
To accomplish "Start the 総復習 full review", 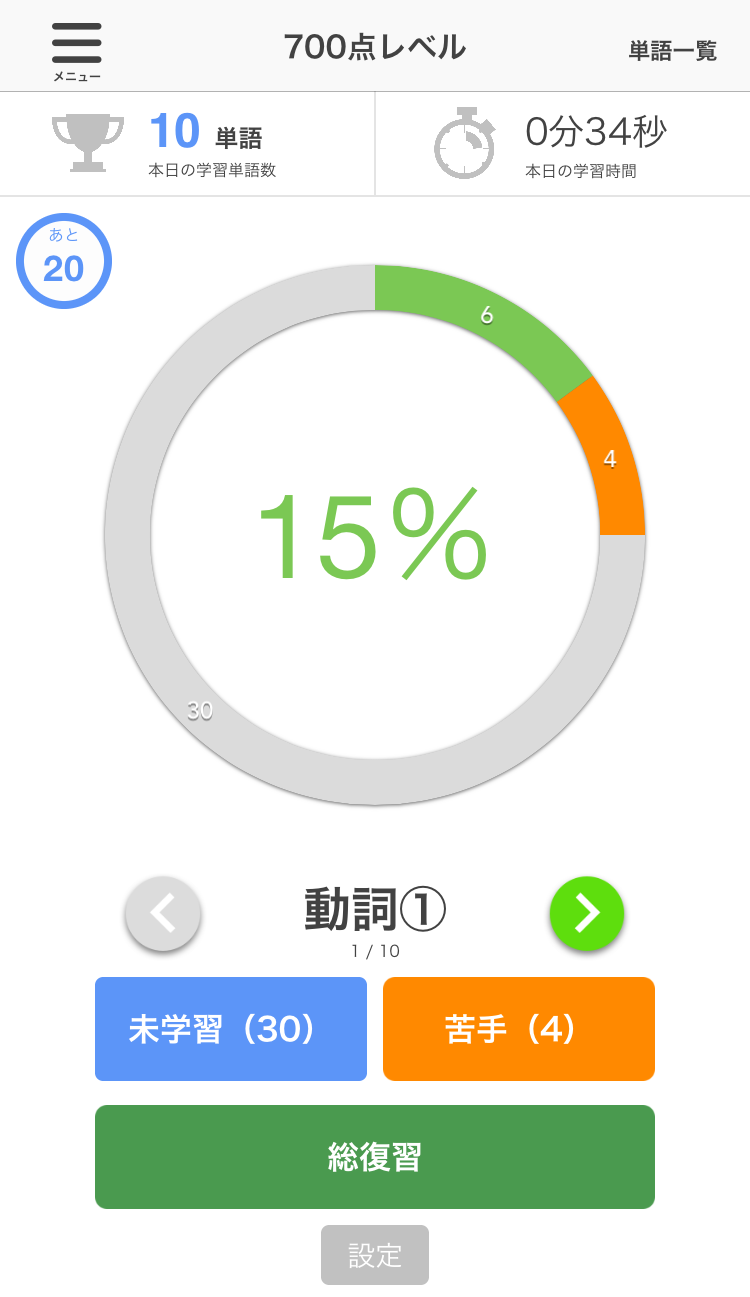I will pyautogui.click(x=375, y=1157).
